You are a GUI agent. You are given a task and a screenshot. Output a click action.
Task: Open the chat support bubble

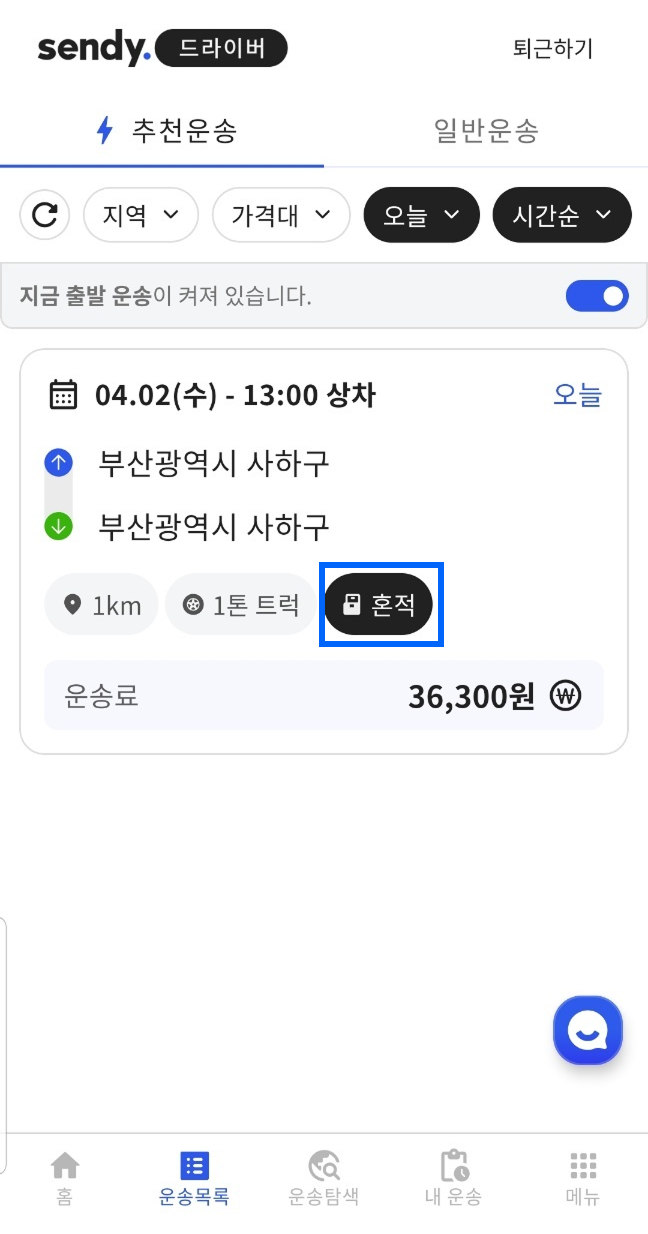[588, 1030]
